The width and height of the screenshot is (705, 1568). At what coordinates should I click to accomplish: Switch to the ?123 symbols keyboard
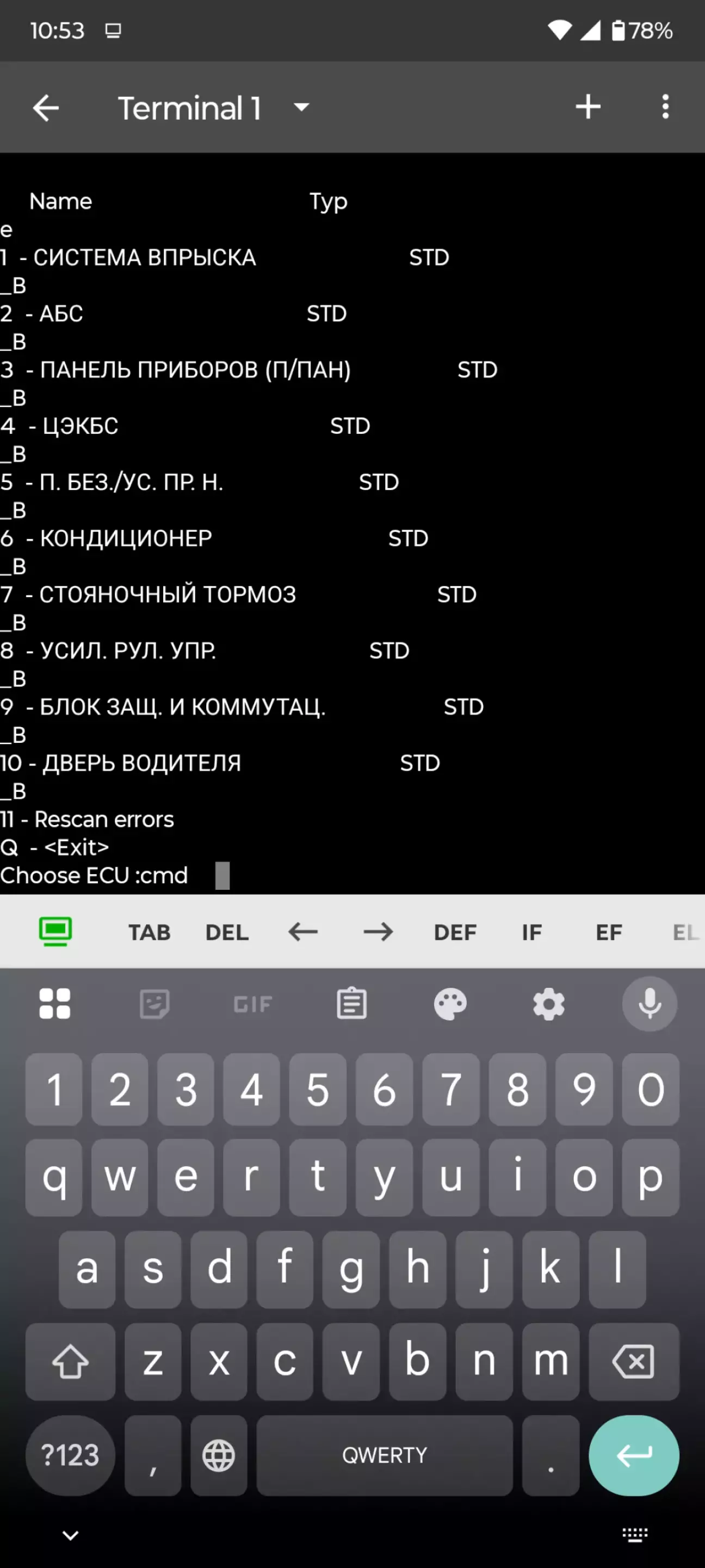point(70,1455)
